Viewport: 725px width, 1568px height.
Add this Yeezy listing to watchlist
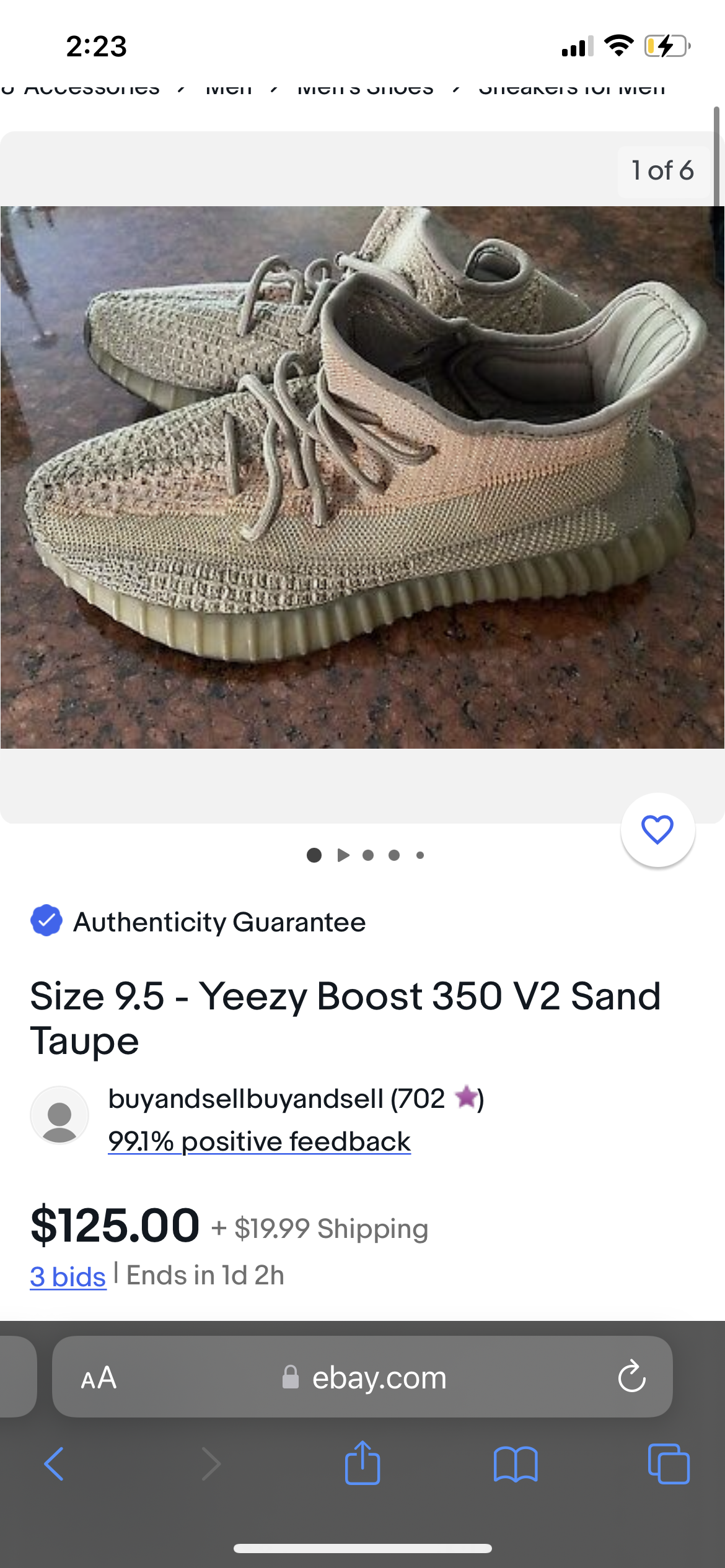657,830
